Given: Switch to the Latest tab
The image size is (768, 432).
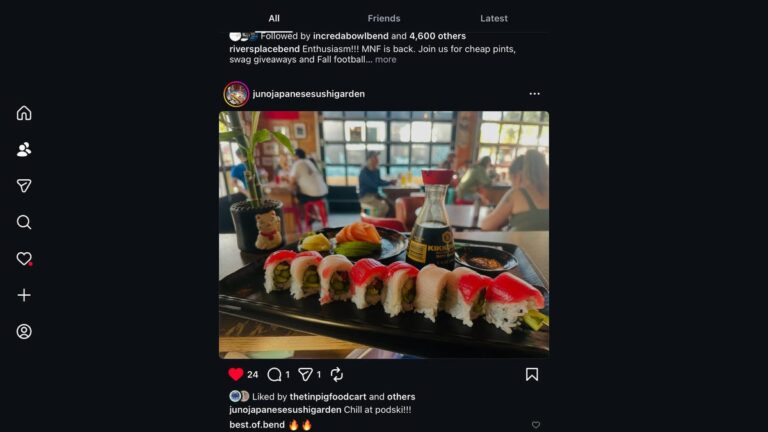Looking at the screenshot, I should (493, 18).
